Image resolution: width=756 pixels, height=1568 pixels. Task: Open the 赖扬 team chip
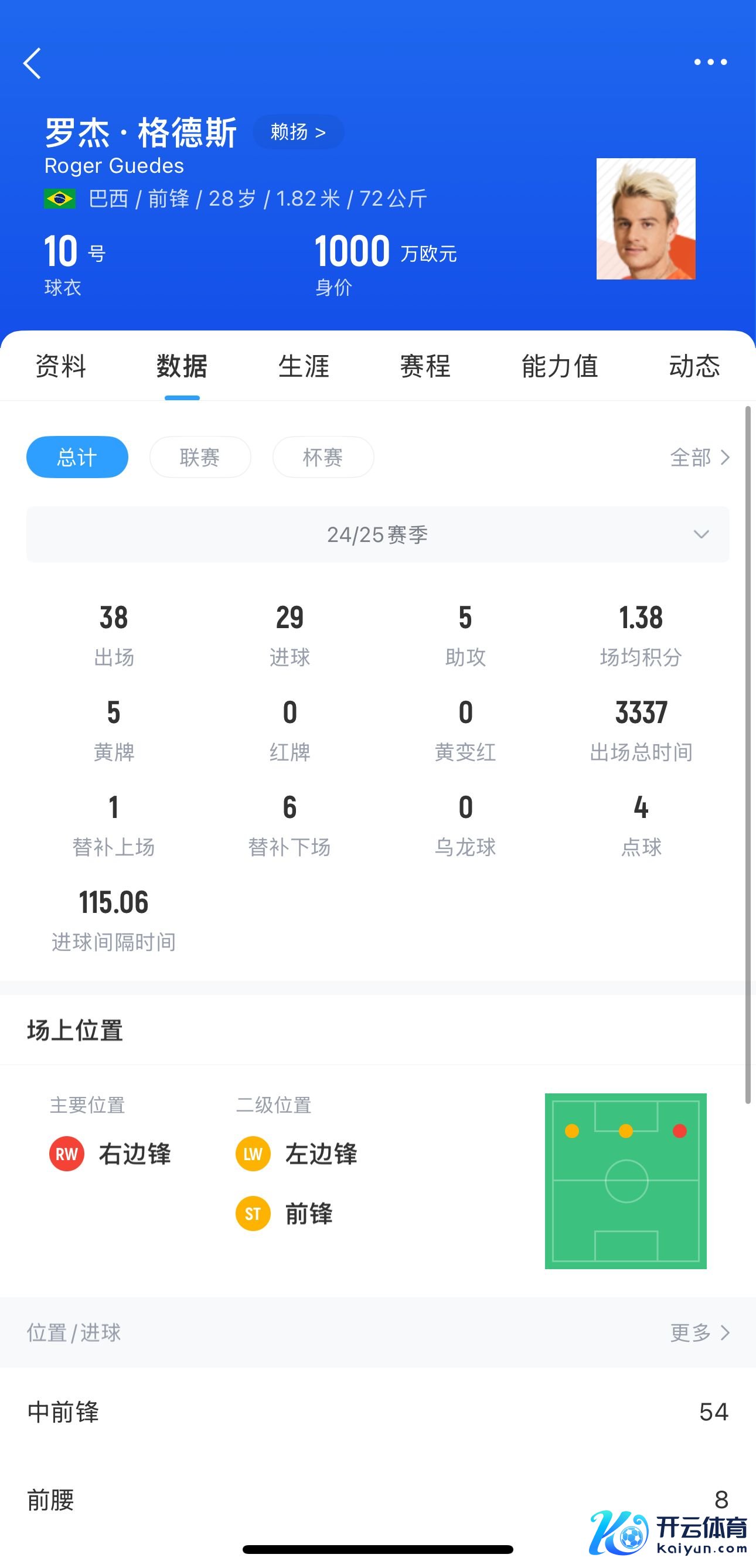(x=298, y=131)
